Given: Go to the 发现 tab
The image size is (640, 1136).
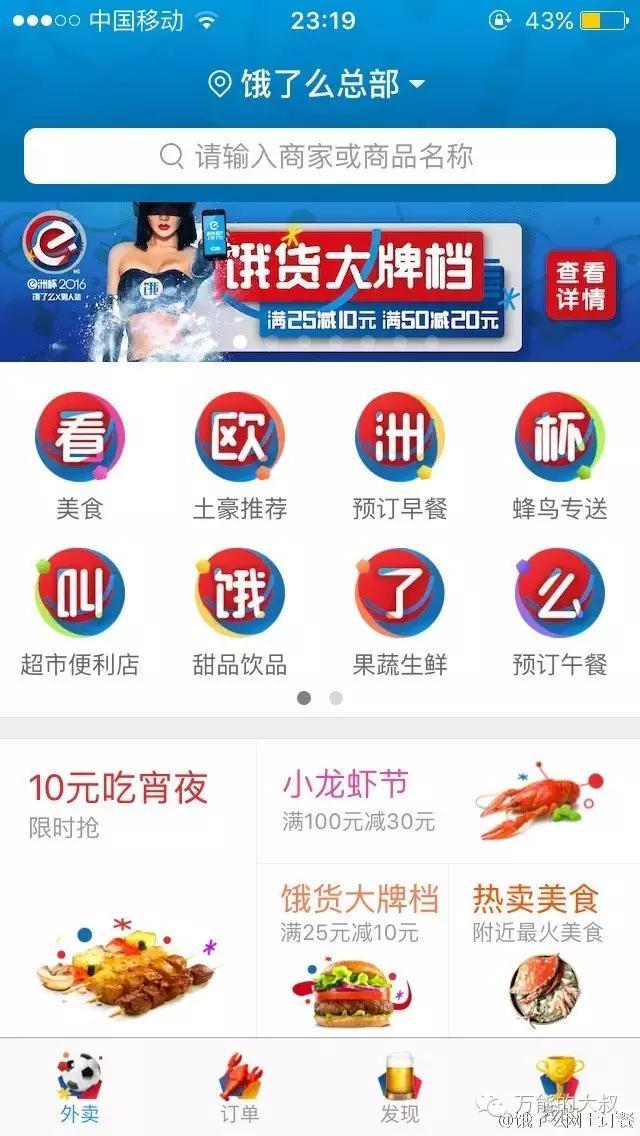Looking at the screenshot, I should tap(400, 1088).
